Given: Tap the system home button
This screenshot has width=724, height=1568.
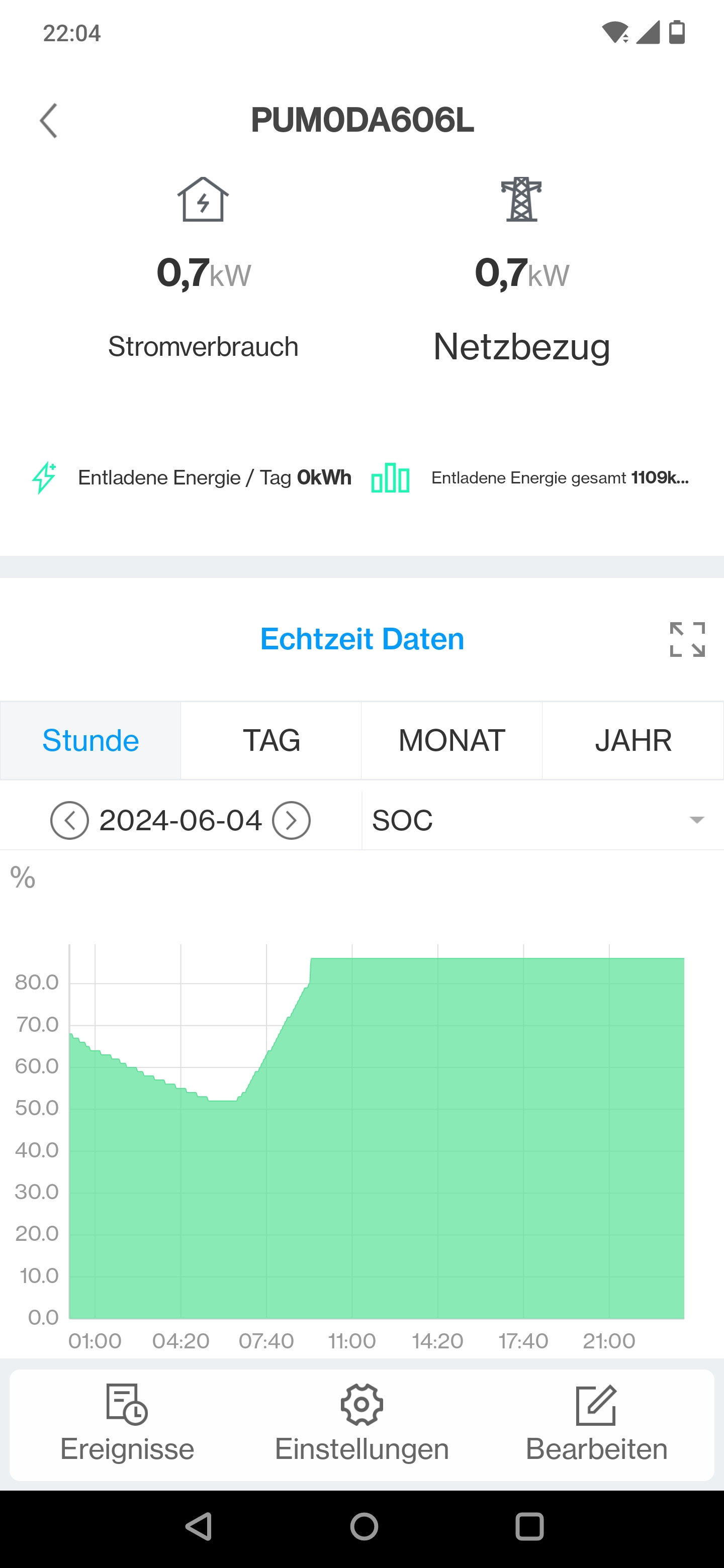Looking at the screenshot, I should click(x=364, y=1526).
